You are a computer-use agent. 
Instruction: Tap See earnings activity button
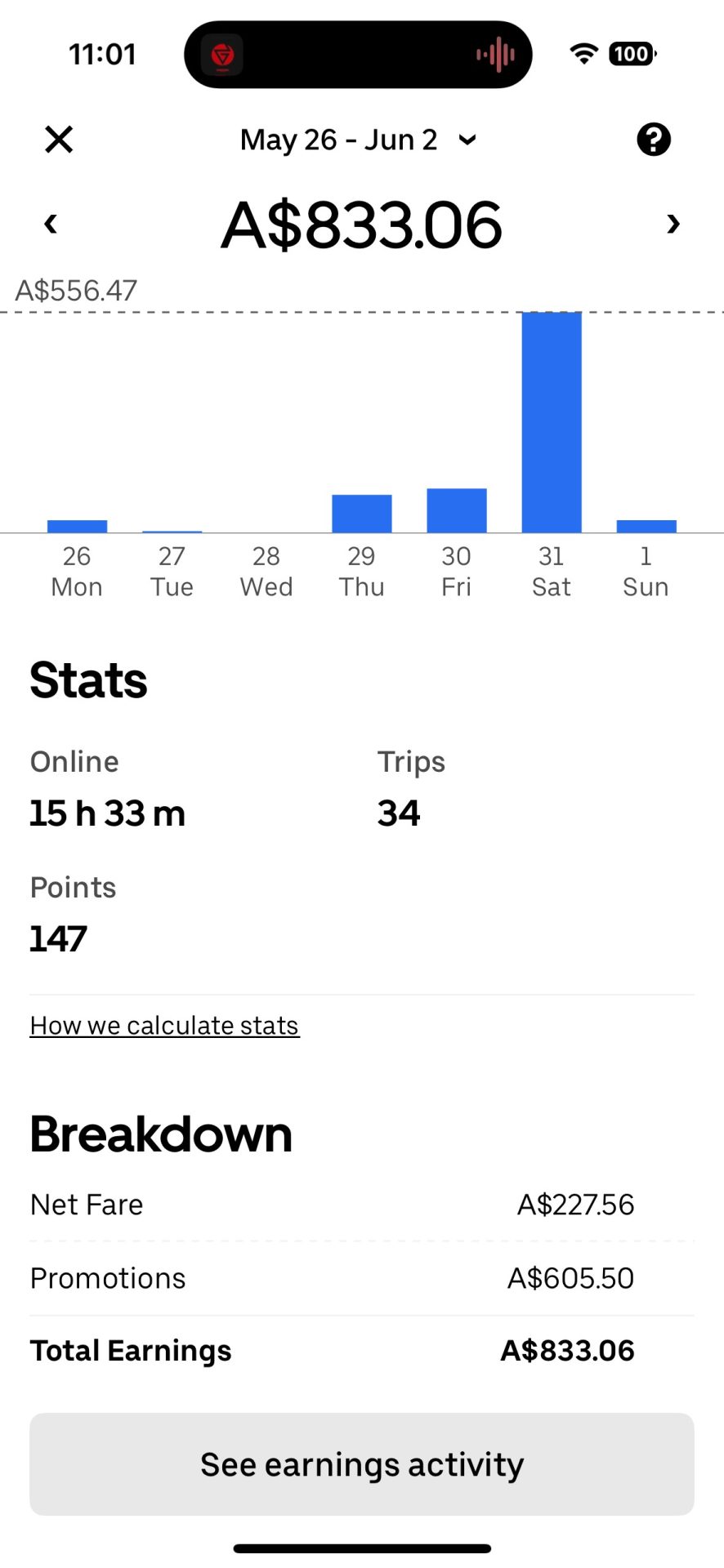point(362,1464)
